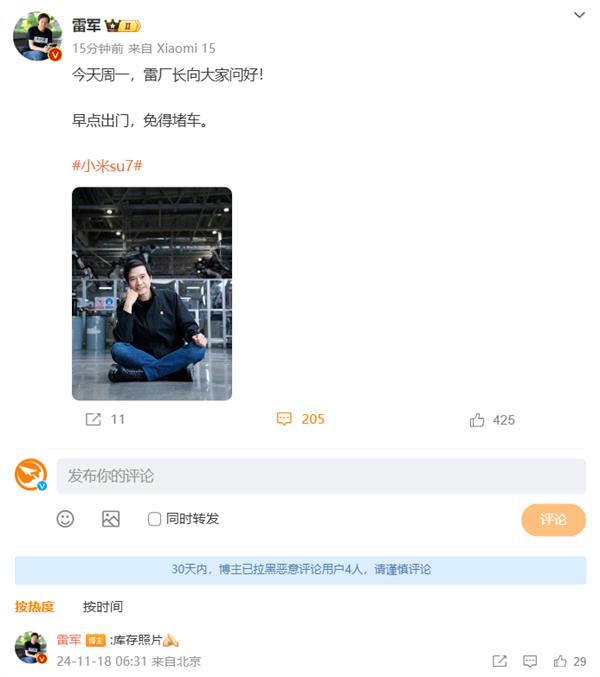
Task: Open the emoji picker
Action: click(65, 519)
